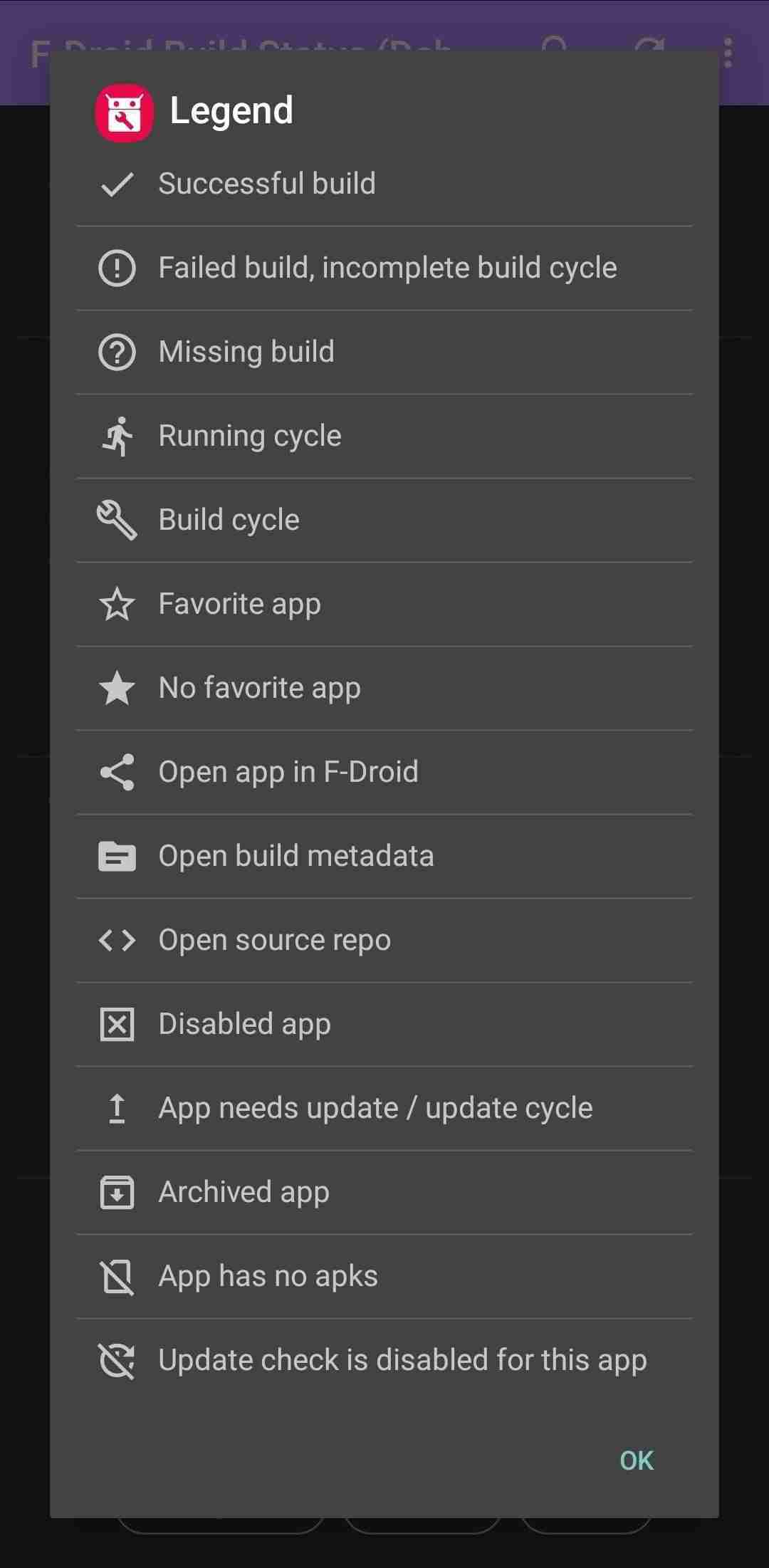
Task: Select the Legend dialog title text
Action: (231, 110)
